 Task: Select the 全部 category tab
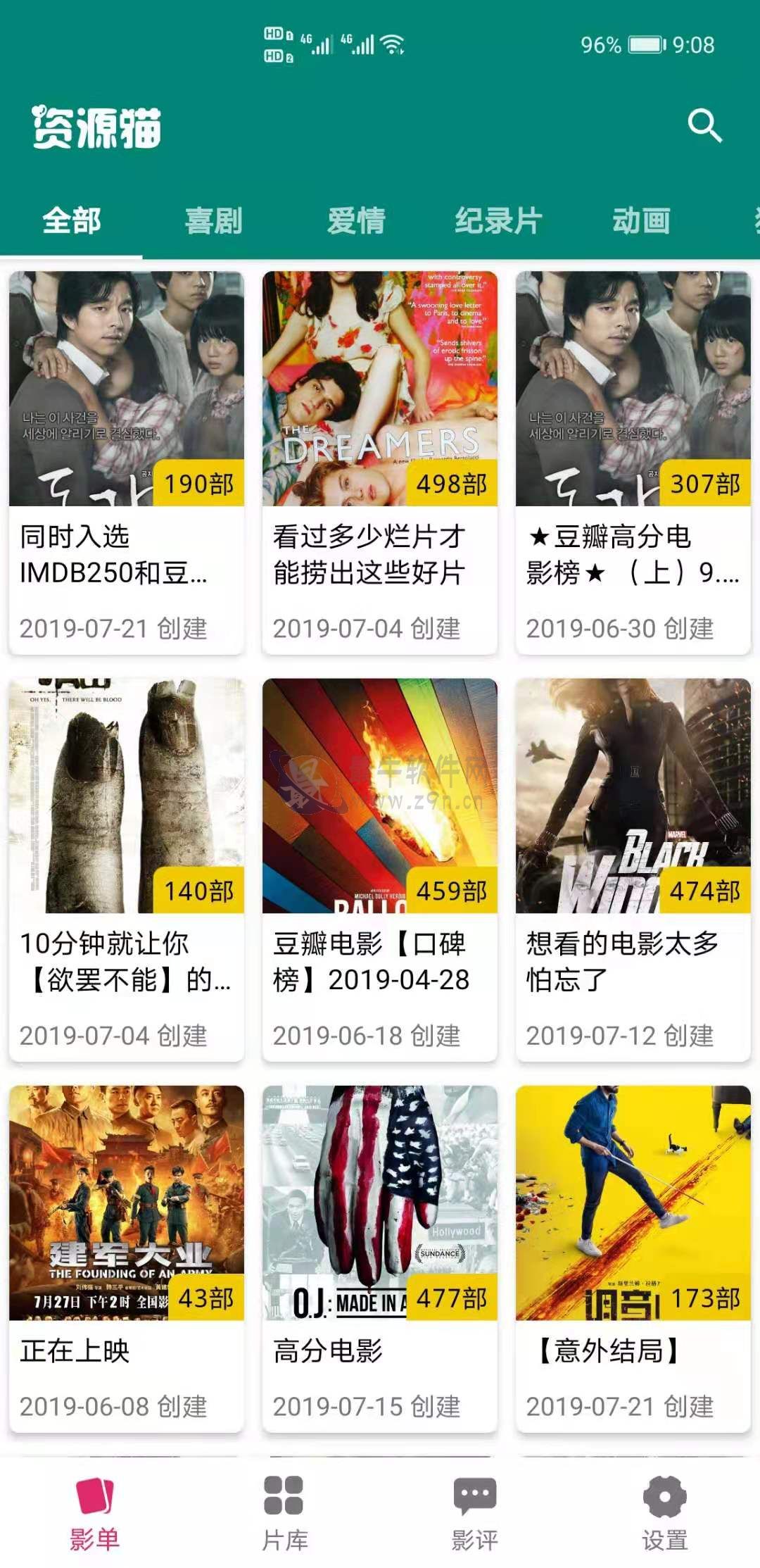(x=72, y=221)
